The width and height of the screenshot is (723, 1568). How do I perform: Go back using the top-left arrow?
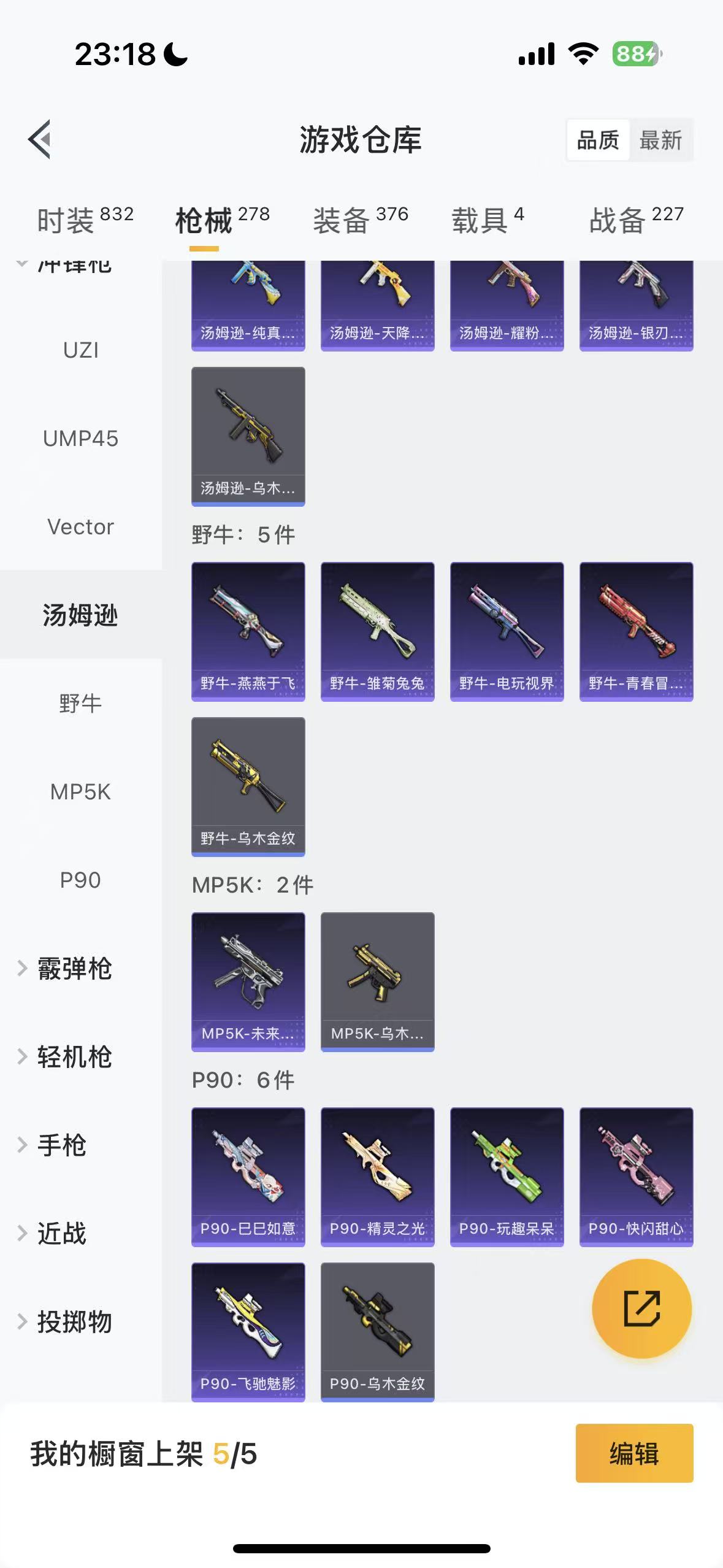pyautogui.click(x=40, y=140)
